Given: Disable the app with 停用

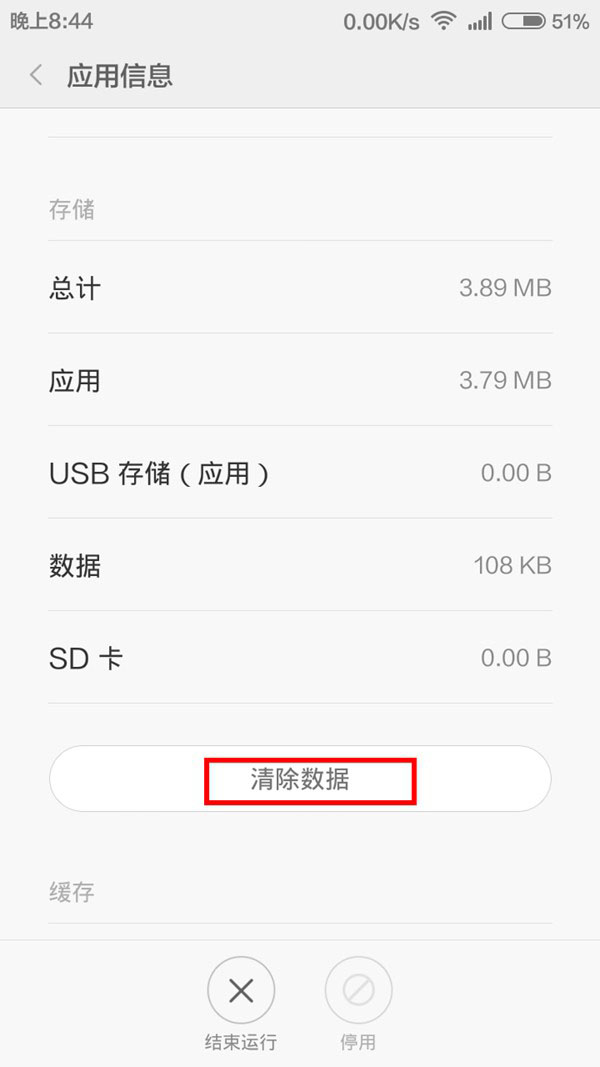Looking at the screenshot, I should tap(358, 992).
